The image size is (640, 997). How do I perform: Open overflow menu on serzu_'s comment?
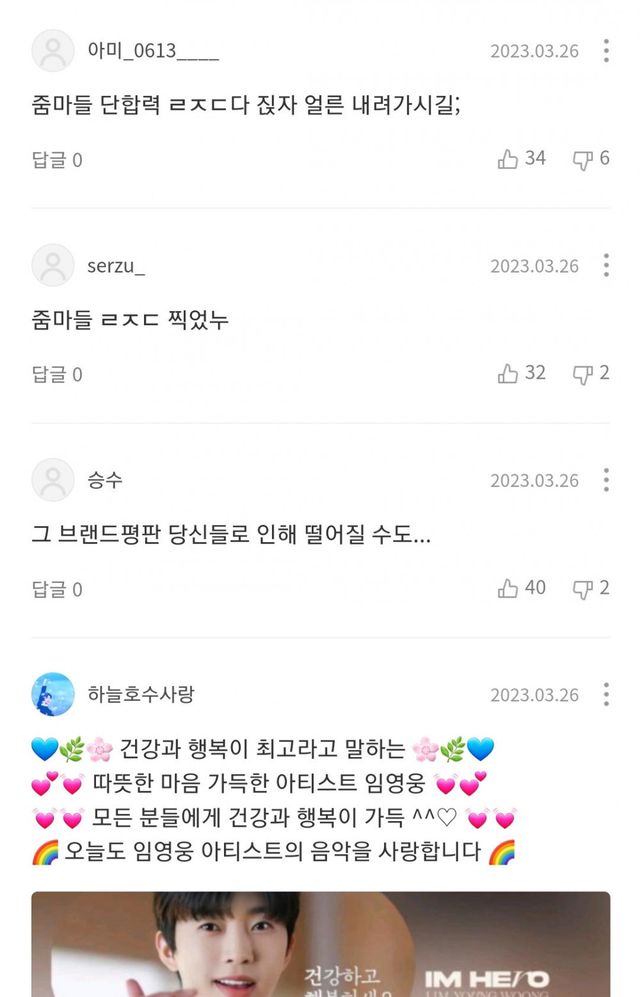[x=606, y=266]
